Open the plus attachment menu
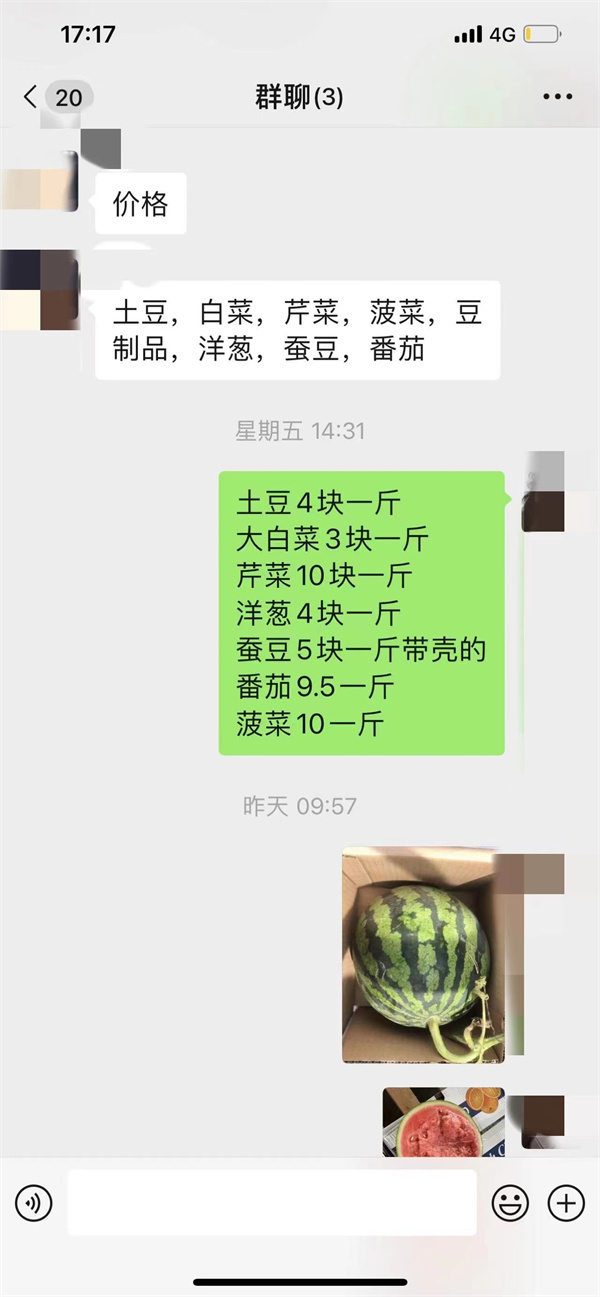This screenshot has height=1297, width=600. click(566, 1202)
